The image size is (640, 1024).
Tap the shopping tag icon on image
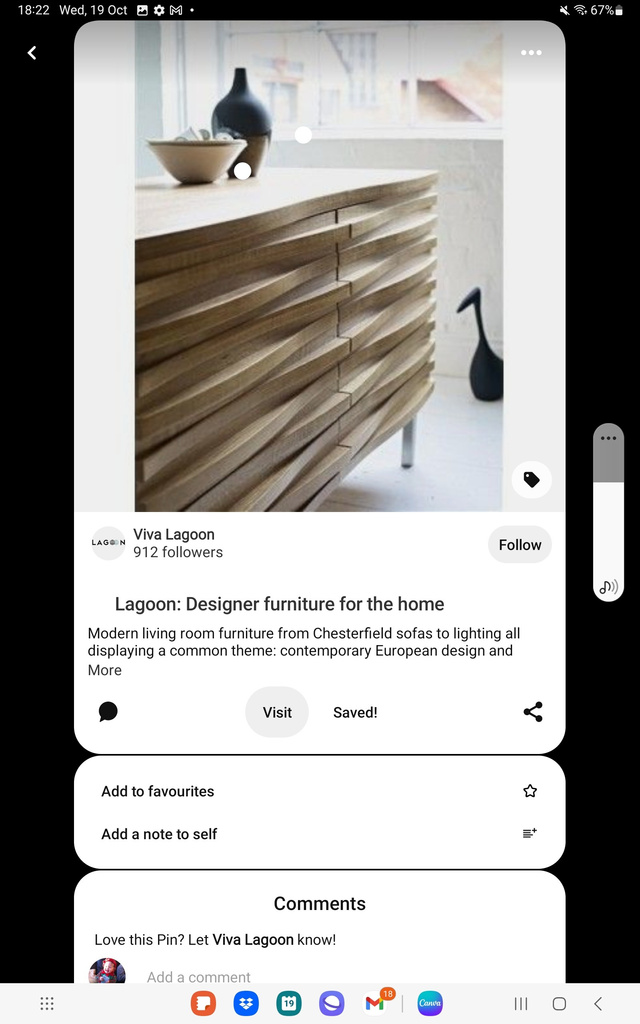531,480
